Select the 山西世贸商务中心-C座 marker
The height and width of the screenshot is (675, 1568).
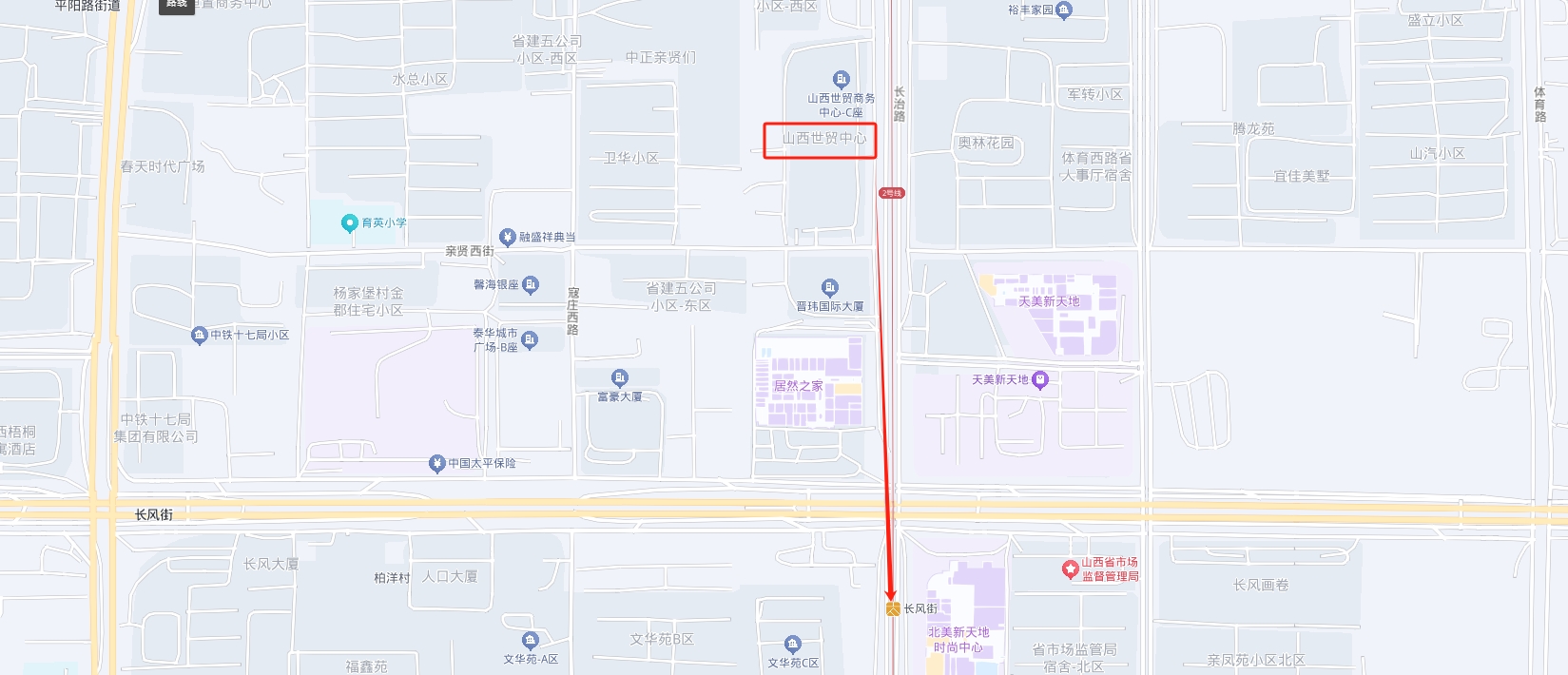(x=841, y=80)
